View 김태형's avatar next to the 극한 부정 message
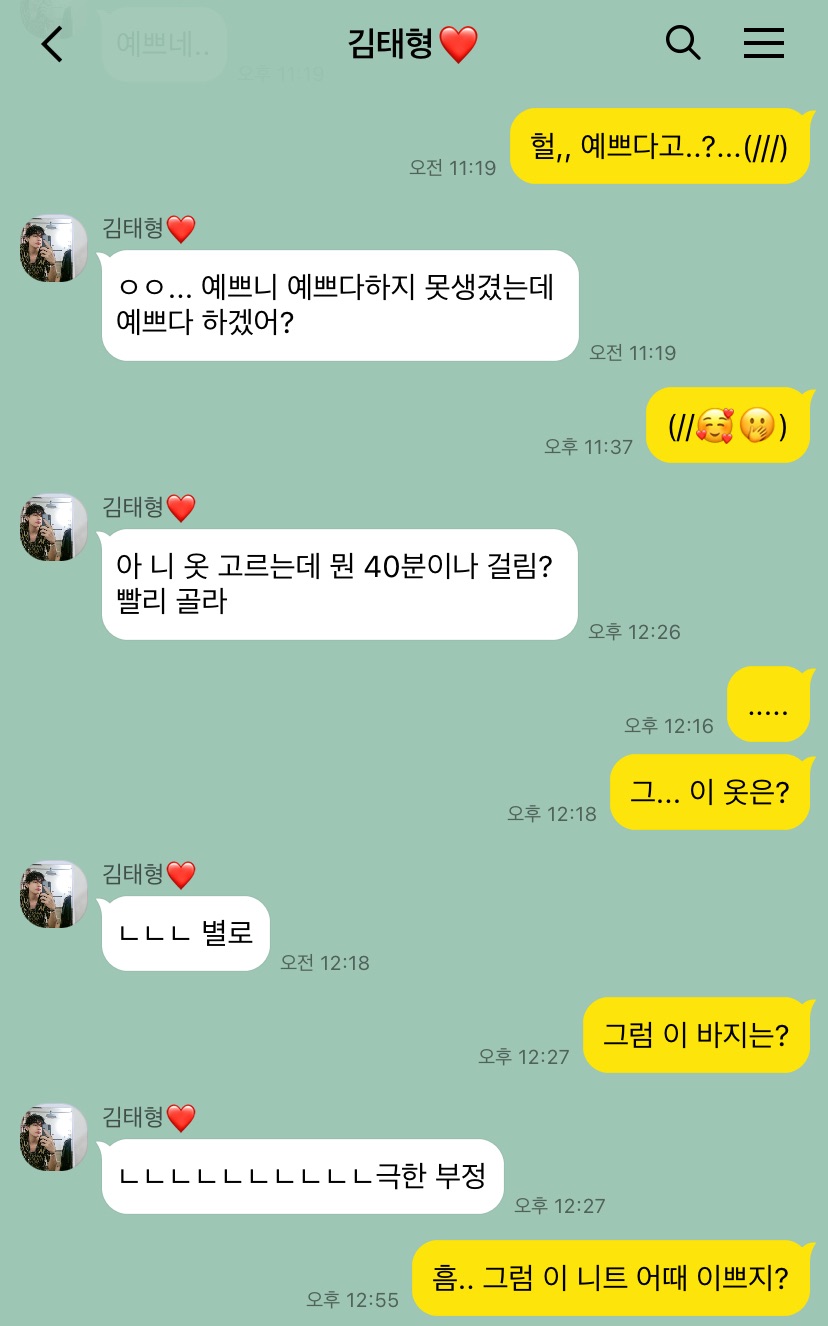Image resolution: width=828 pixels, height=1326 pixels. 54,1137
